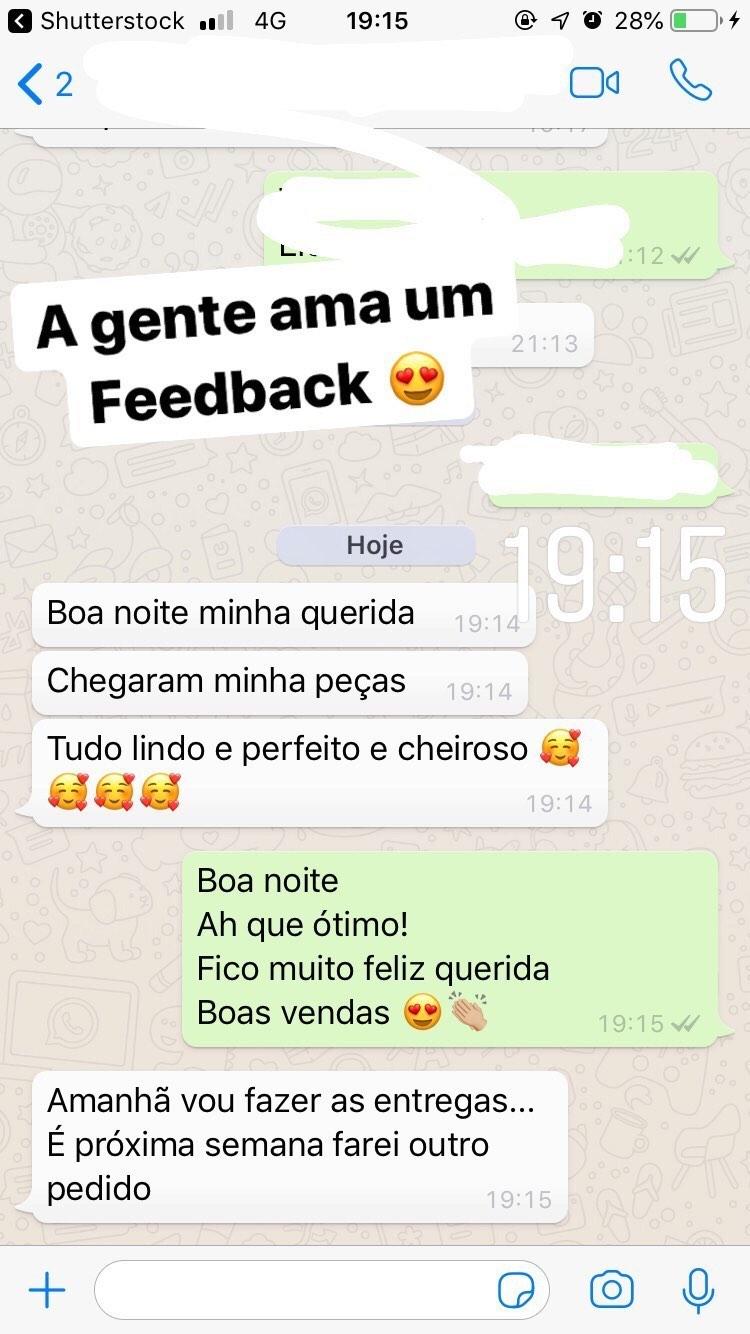Open the attachment plus menu
The width and height of the screenshot is (750, 1334).
pyautogui.click(x=47, y=1291)
